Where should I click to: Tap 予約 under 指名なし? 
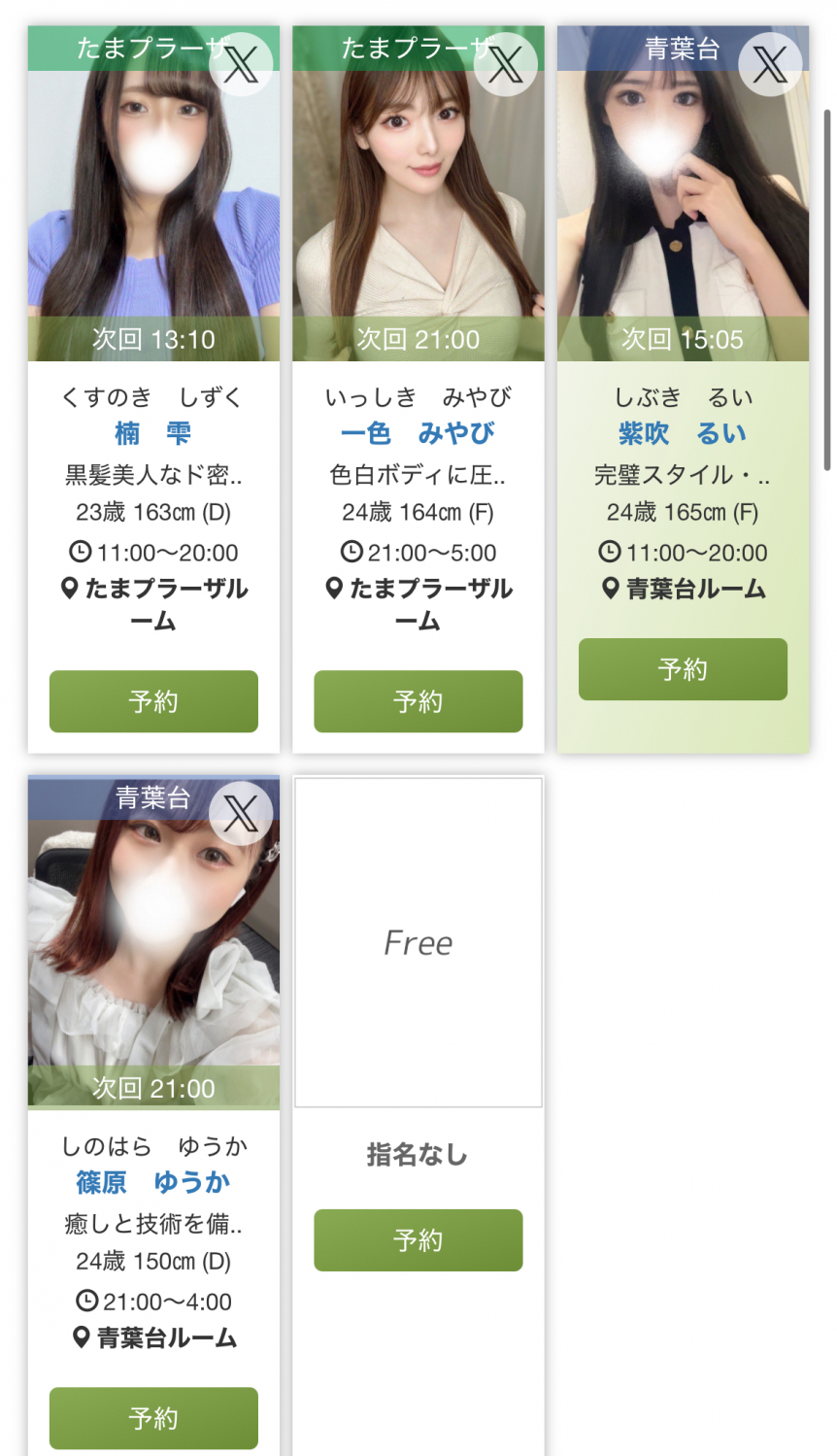tap(418, 1239)
